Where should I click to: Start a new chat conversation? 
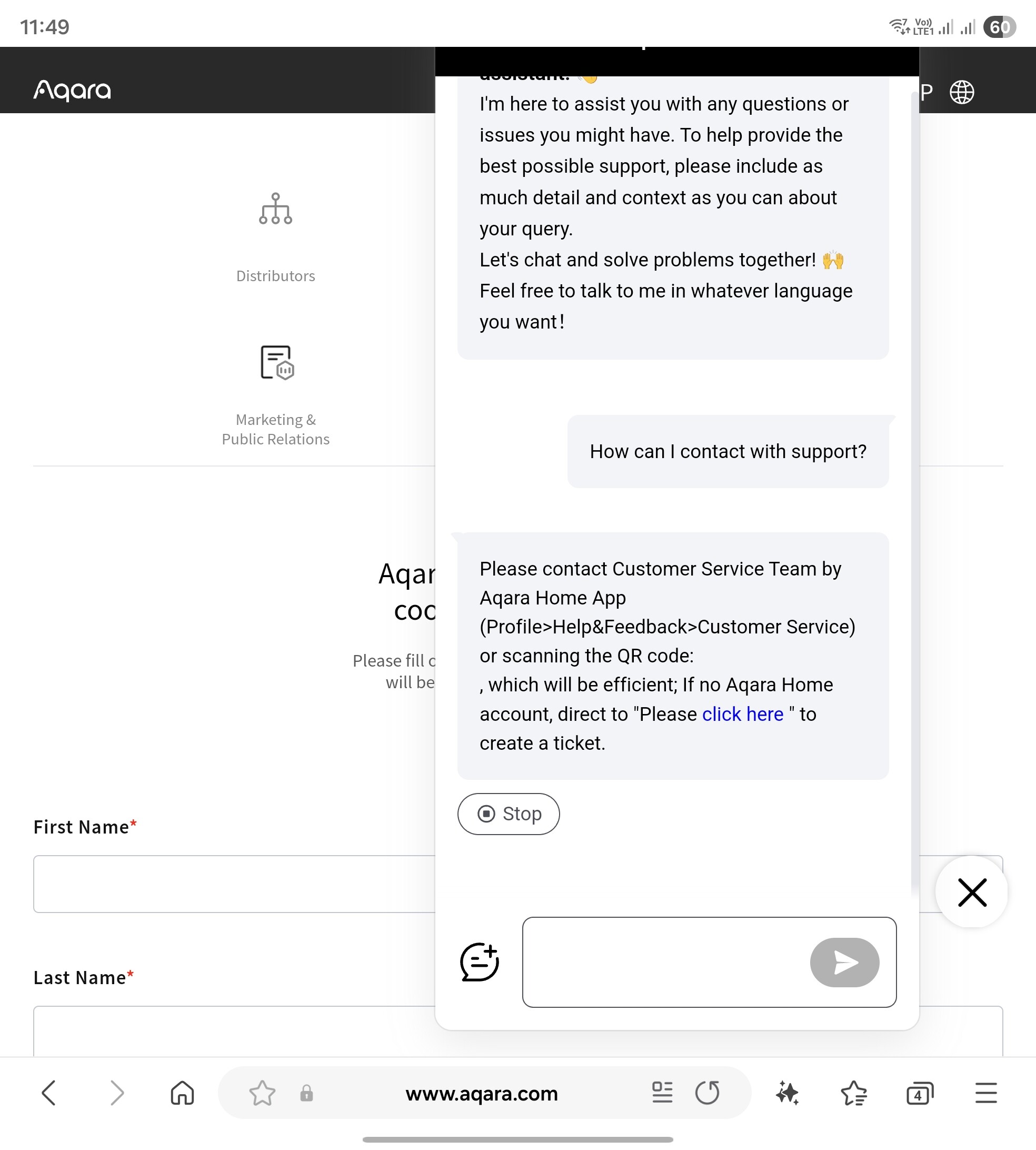[x=479, y=961]
